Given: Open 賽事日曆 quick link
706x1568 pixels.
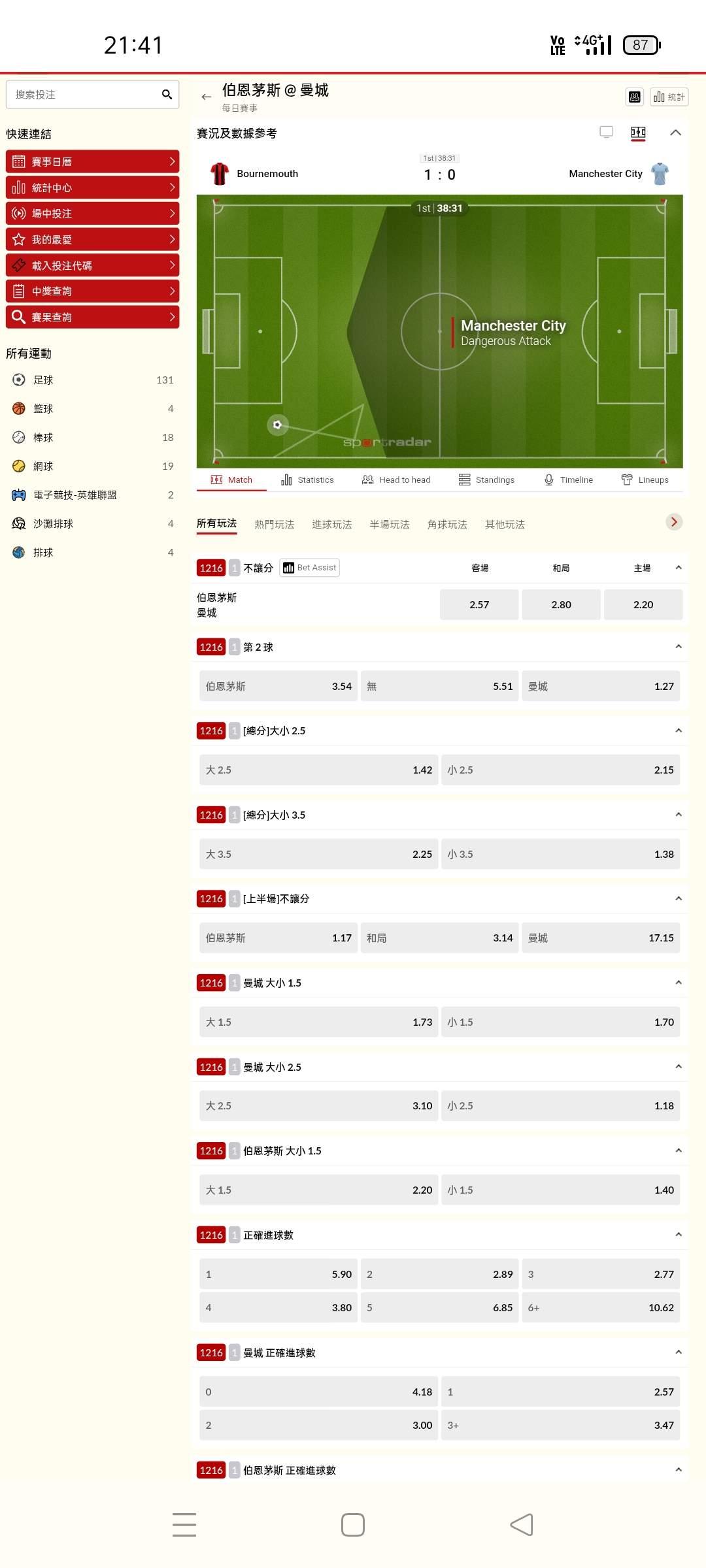Looking at the screenshot, I should pyautogui.click(x=92, y=161).
